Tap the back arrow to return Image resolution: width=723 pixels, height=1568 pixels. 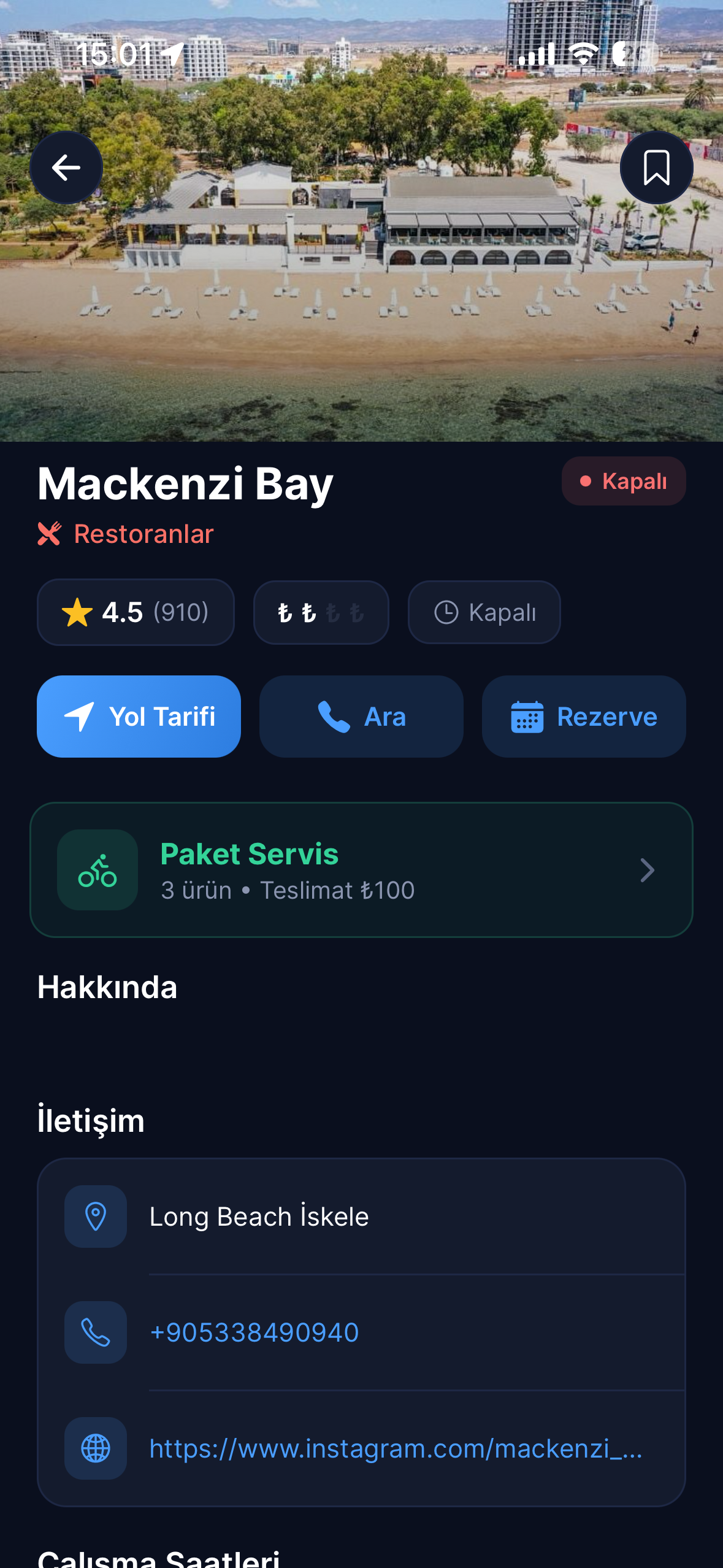point(66,167)
